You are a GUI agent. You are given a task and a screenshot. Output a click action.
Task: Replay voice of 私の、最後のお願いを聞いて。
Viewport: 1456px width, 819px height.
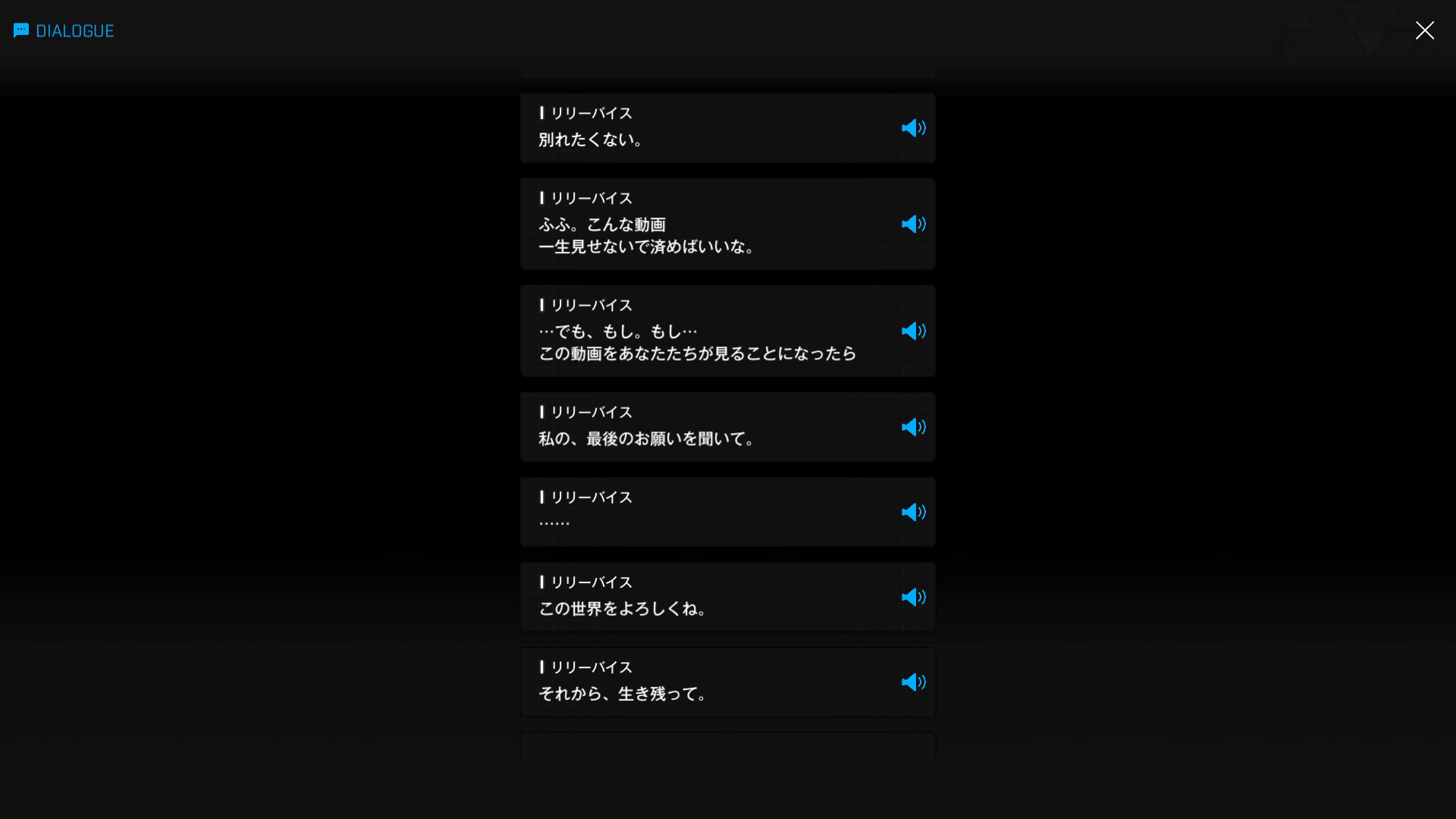913,428
